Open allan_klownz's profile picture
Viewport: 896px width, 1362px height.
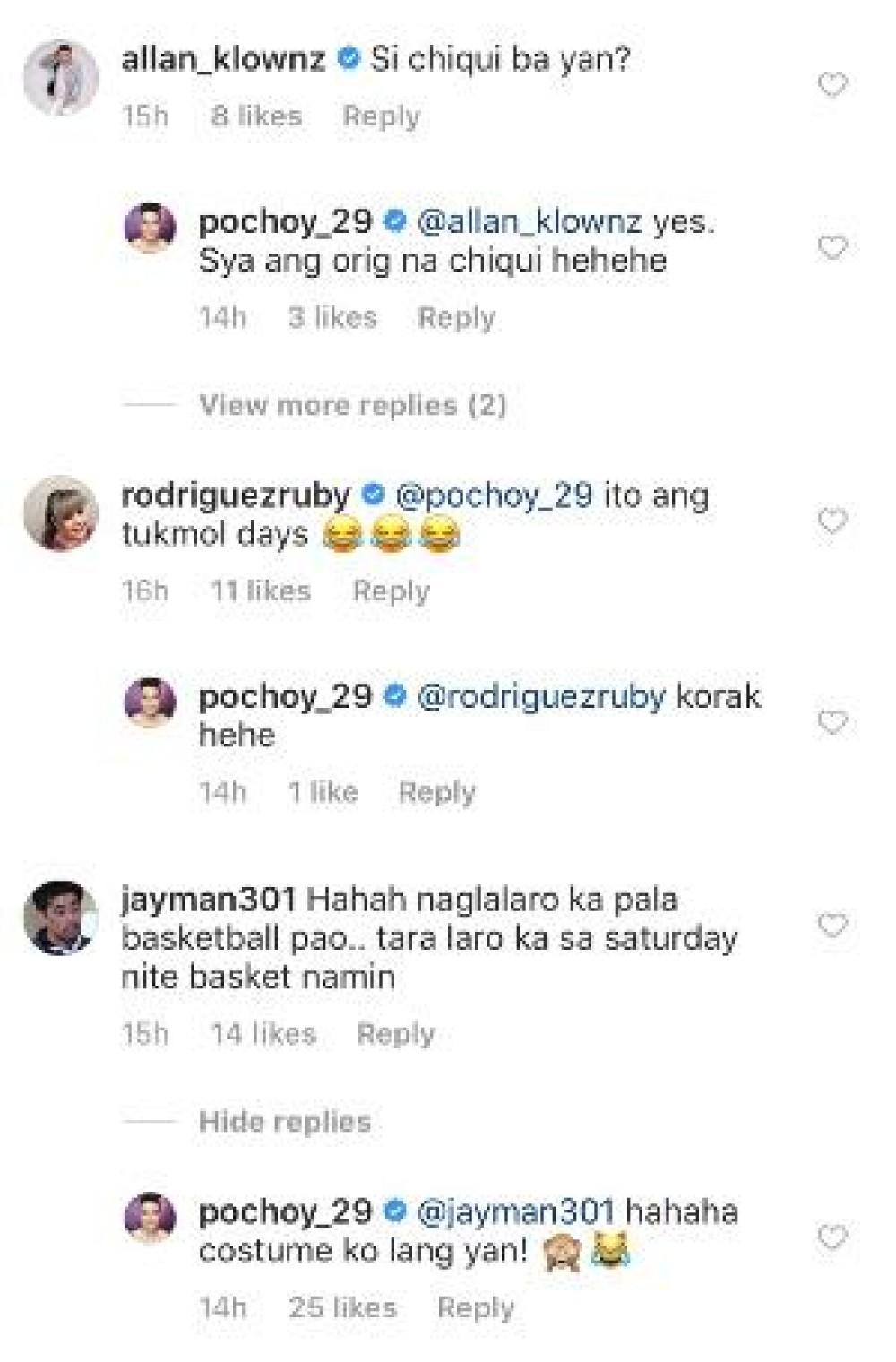60,77
